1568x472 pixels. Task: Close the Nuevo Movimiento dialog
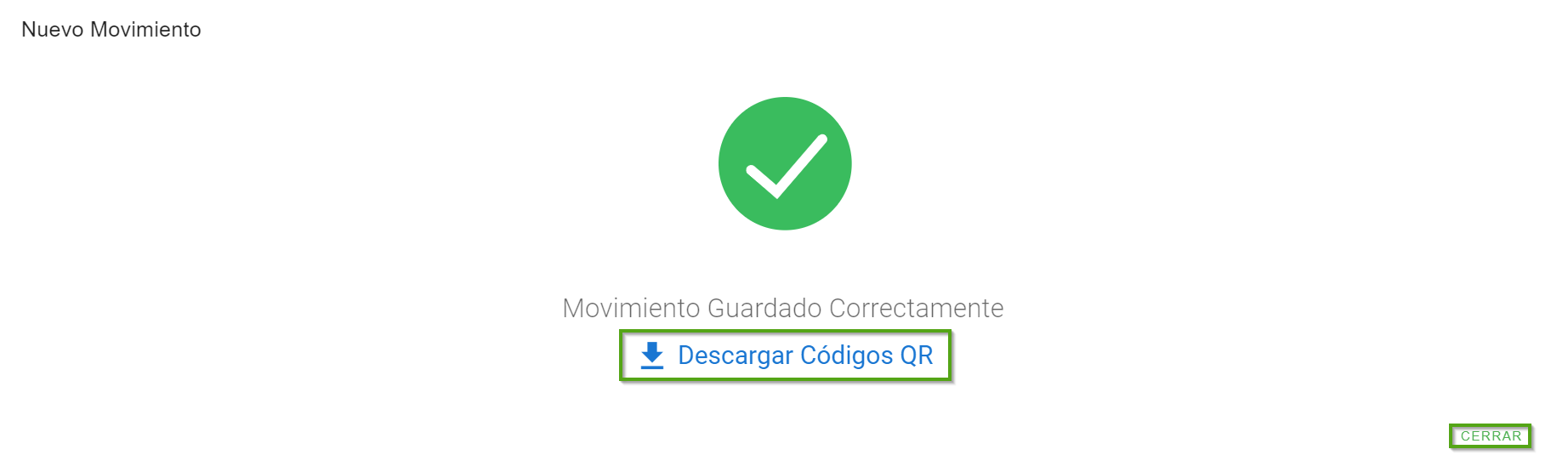[x=1491, y=436]
